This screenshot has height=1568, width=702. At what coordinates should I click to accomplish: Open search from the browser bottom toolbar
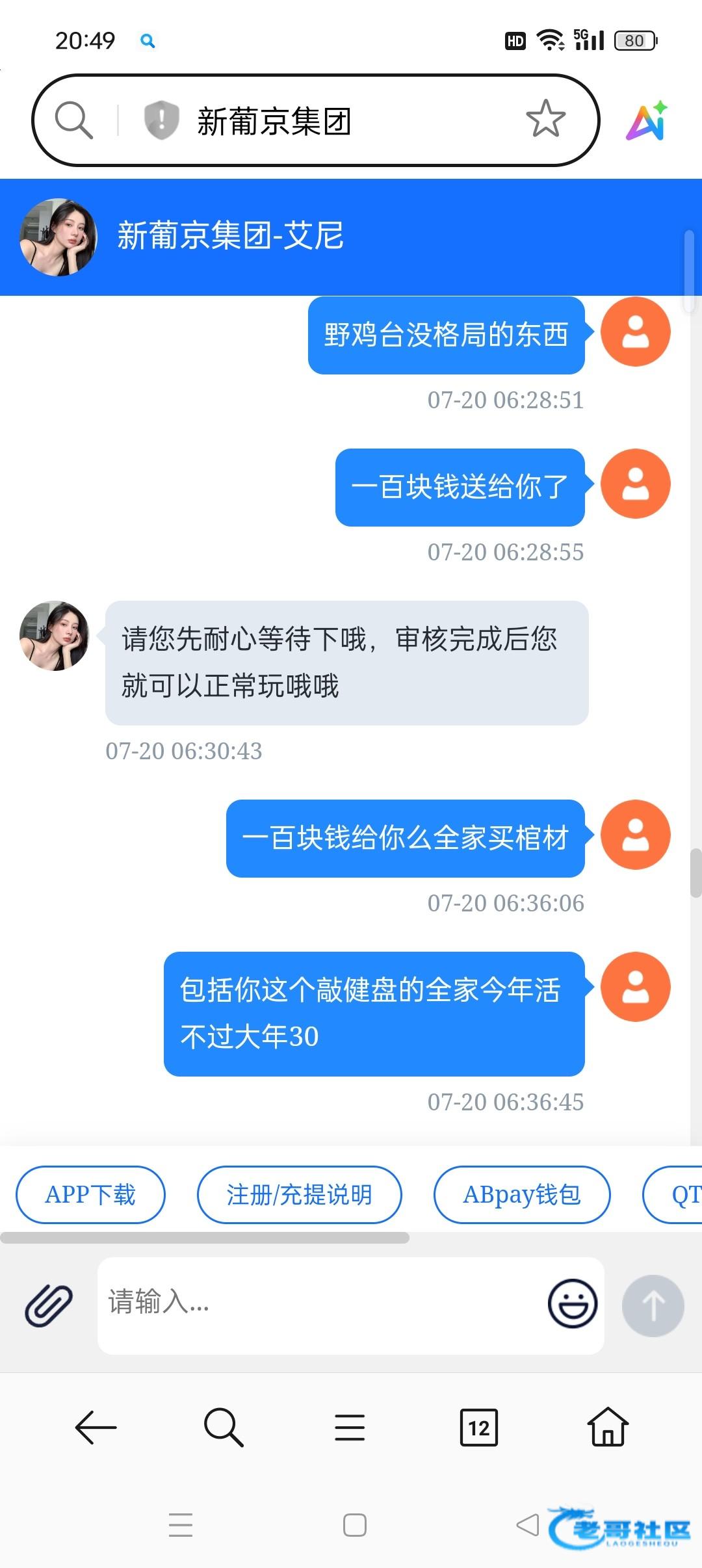(223, 1428)
